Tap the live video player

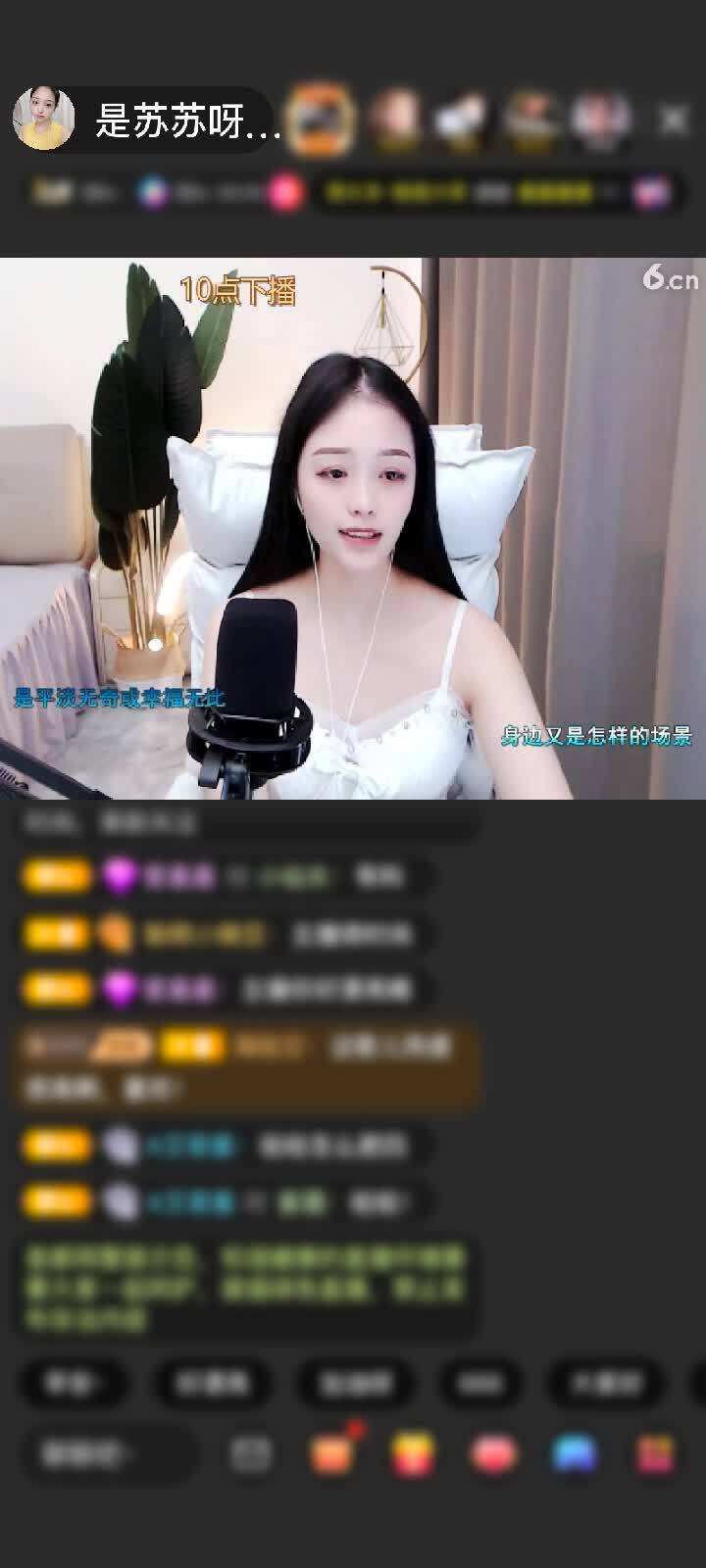point(353,529)
